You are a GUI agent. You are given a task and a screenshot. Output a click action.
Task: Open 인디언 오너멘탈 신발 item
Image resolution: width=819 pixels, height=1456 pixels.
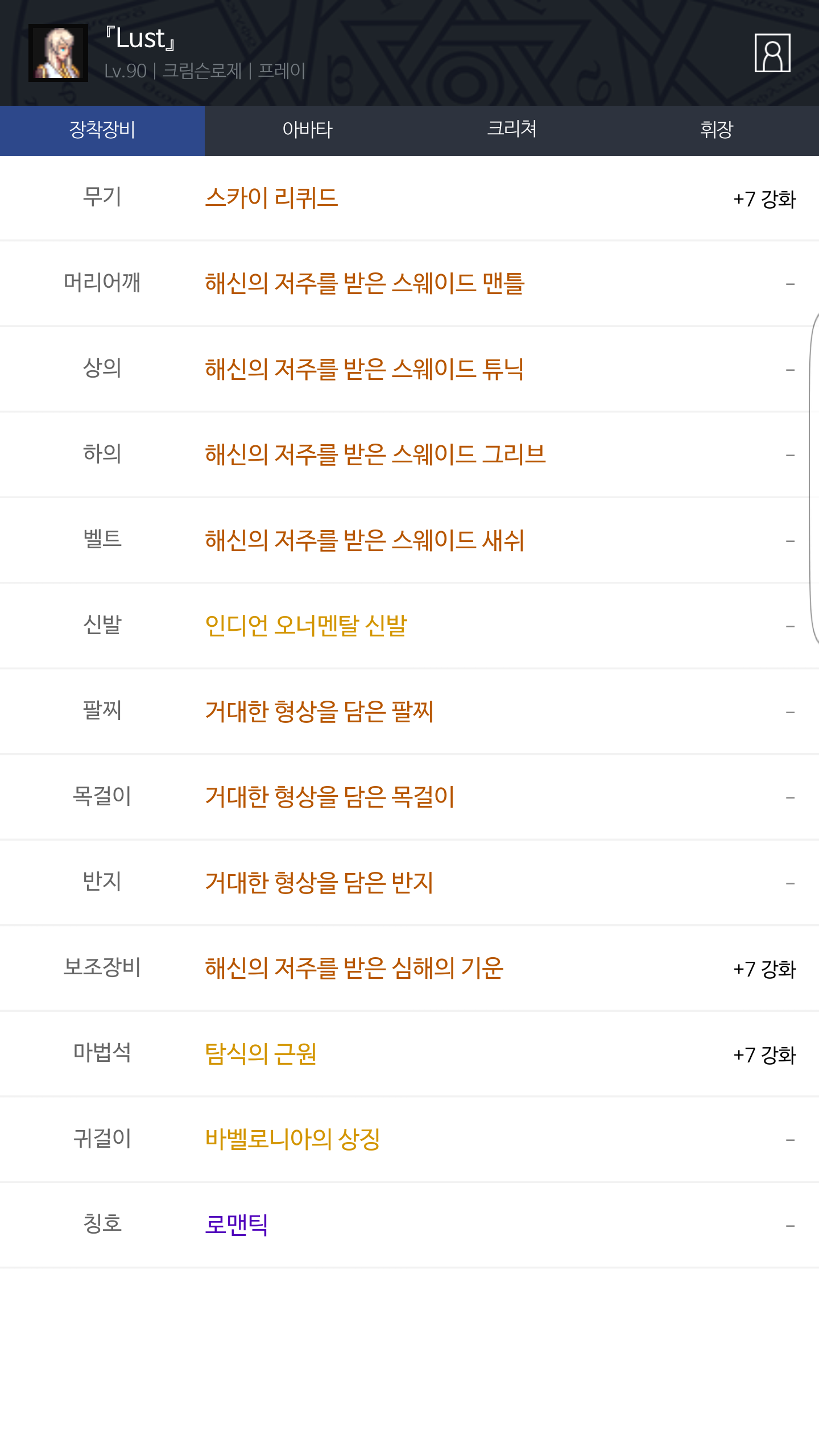(306, 626)
